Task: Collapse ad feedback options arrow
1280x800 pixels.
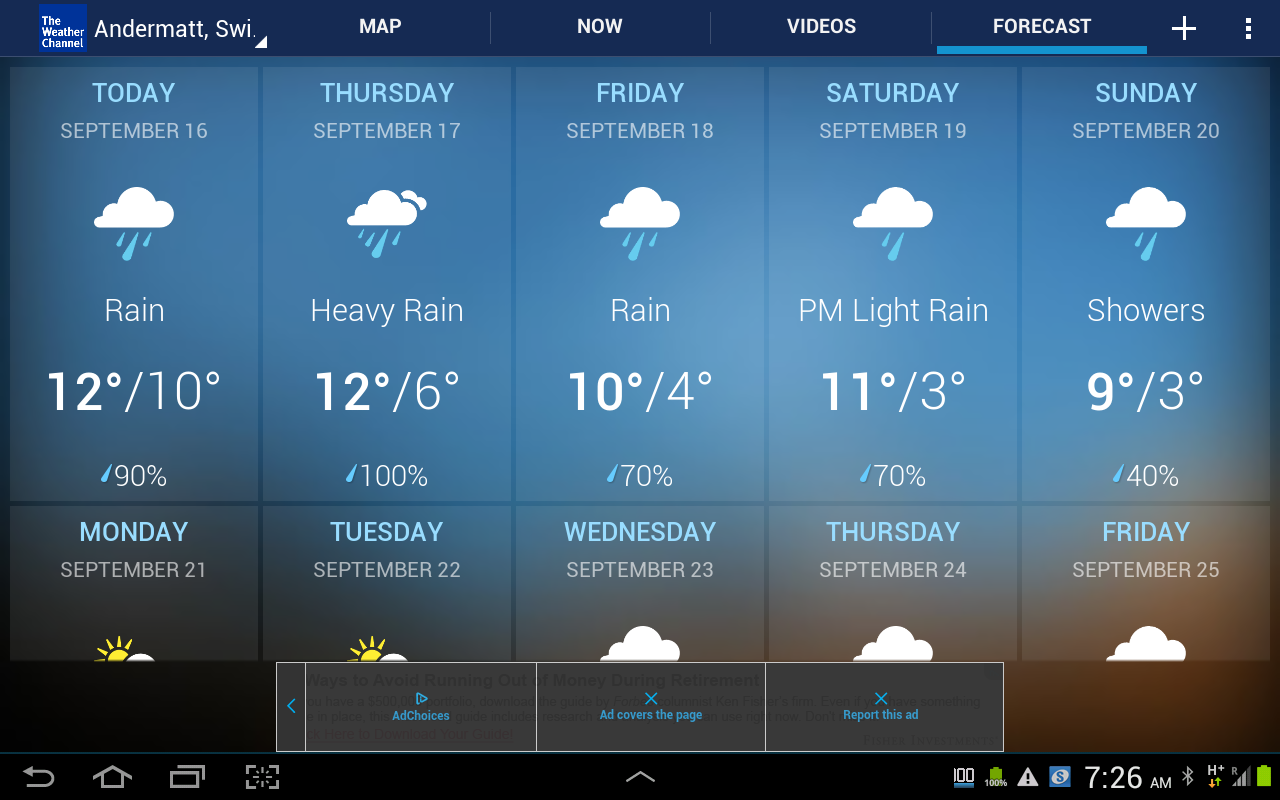Action: (291, 706)
